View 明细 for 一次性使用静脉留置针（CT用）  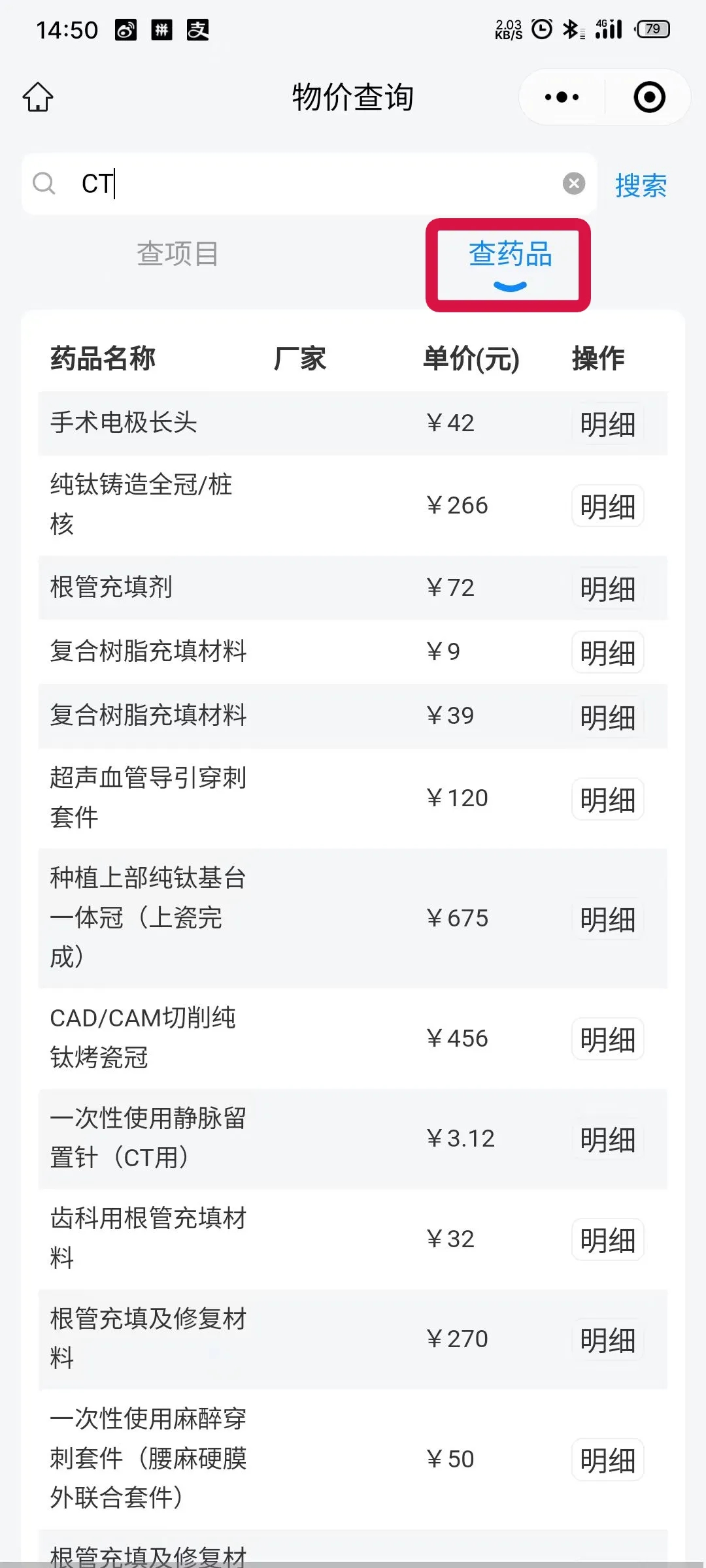click(x=607, y=1139)
